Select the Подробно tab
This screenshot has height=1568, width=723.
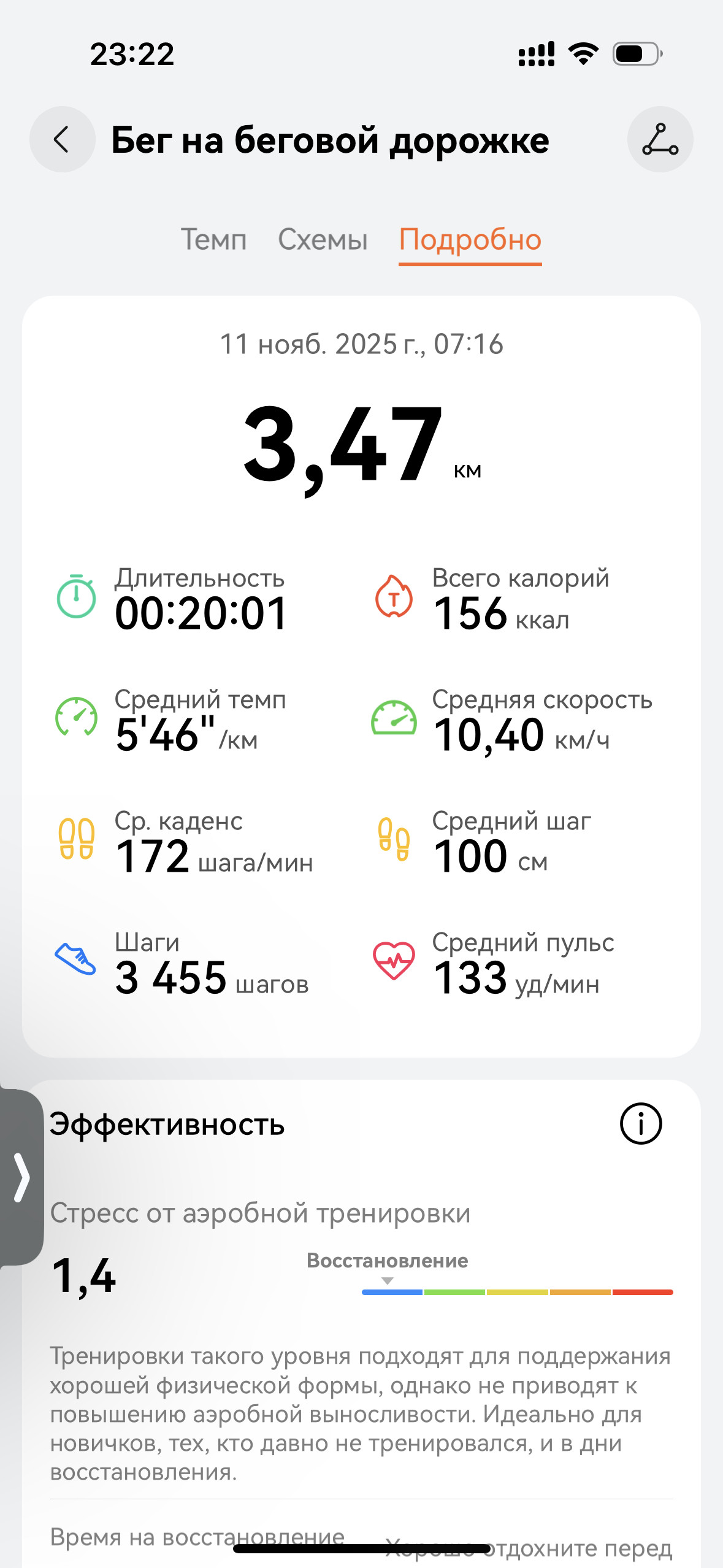pos(470,240)
